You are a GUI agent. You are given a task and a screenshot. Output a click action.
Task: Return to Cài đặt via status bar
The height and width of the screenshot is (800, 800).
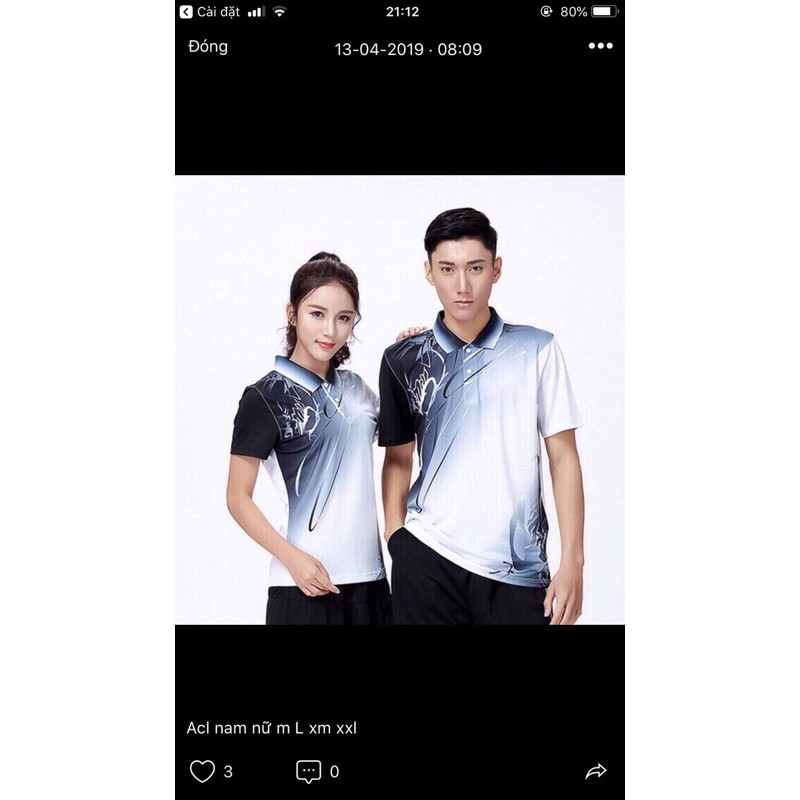tap(210, 12)
